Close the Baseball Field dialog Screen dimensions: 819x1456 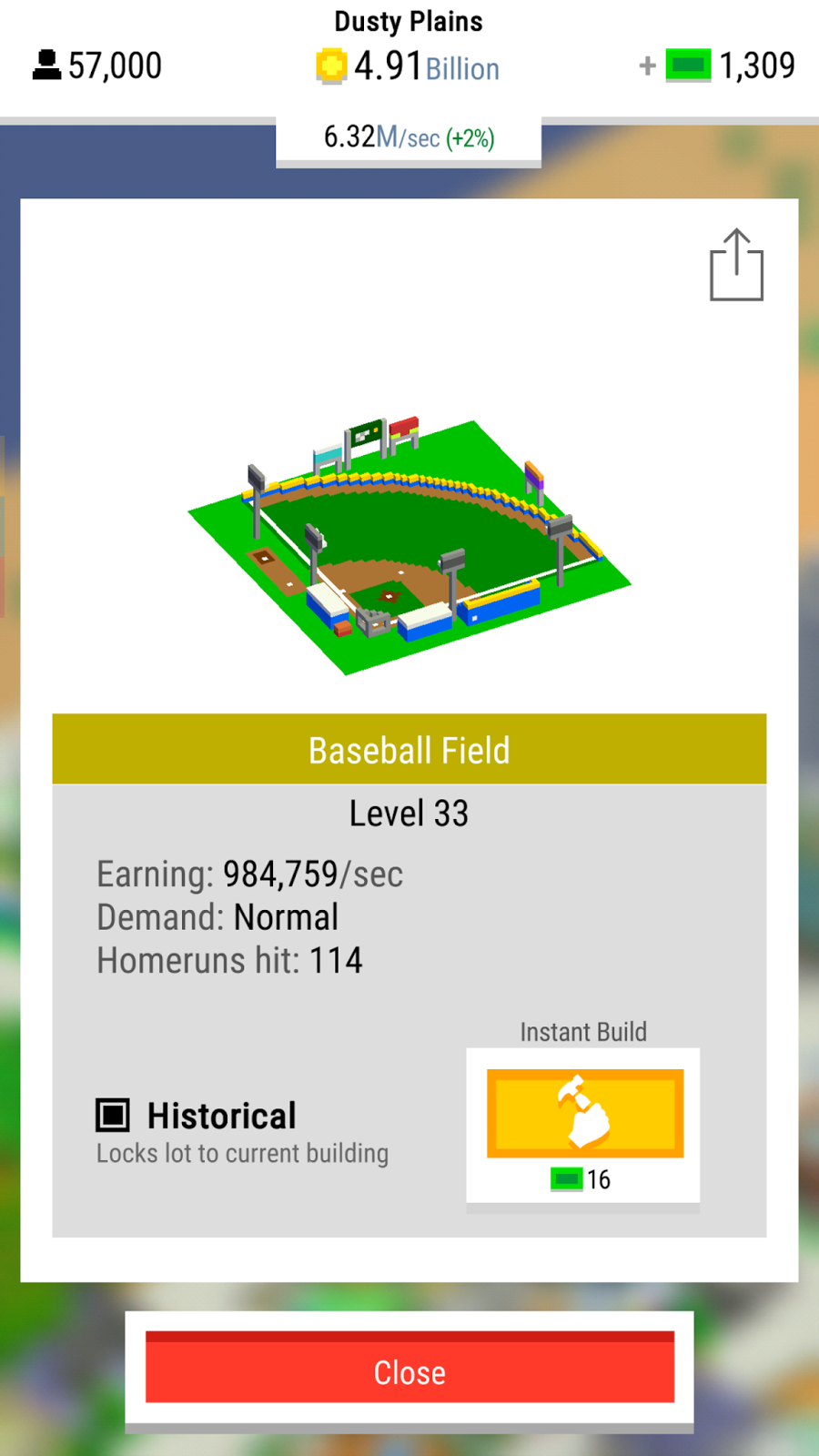[409, 1370]
